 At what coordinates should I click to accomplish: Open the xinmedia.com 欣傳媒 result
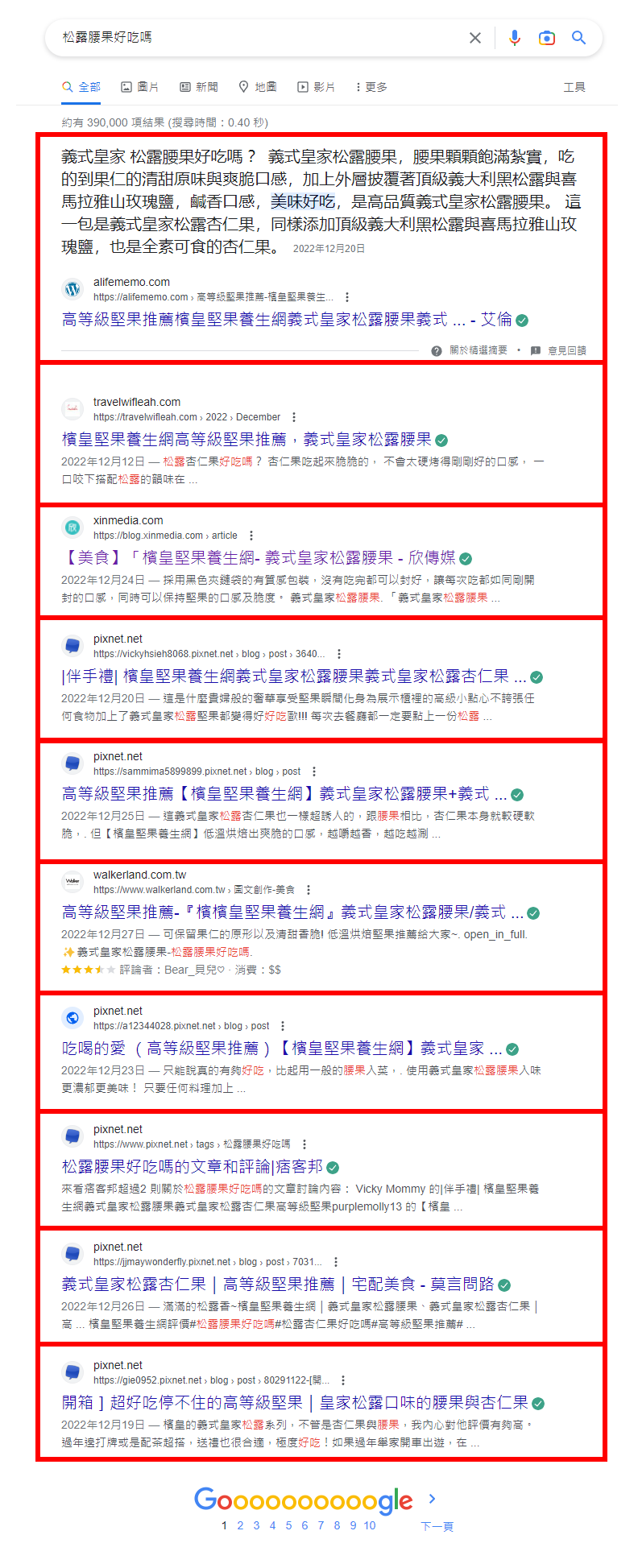[259, 558]
